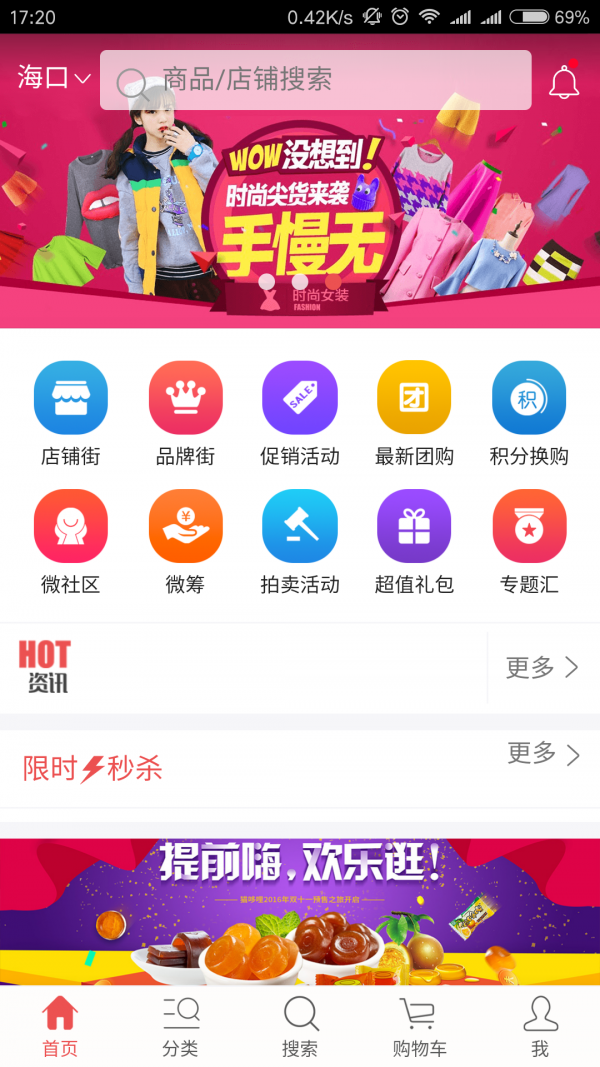Show 更多 next to HOT 资讯
Image resolution: width=600 pixels, height=1067 pixels.
point(542,668)
